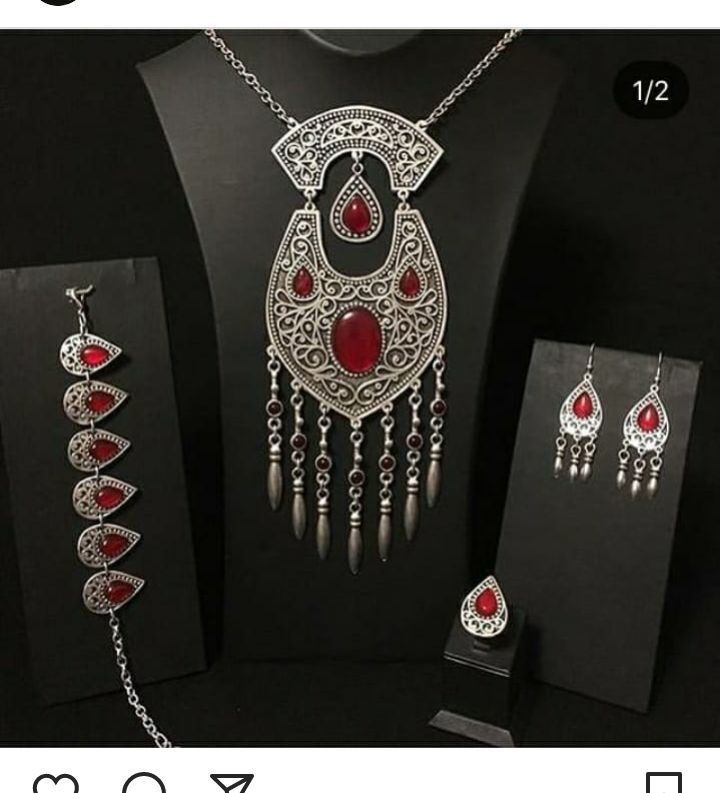Viewport: 720px width, 793px height.
Task: Share the post via direct message
Action: [x=232, y=783]
